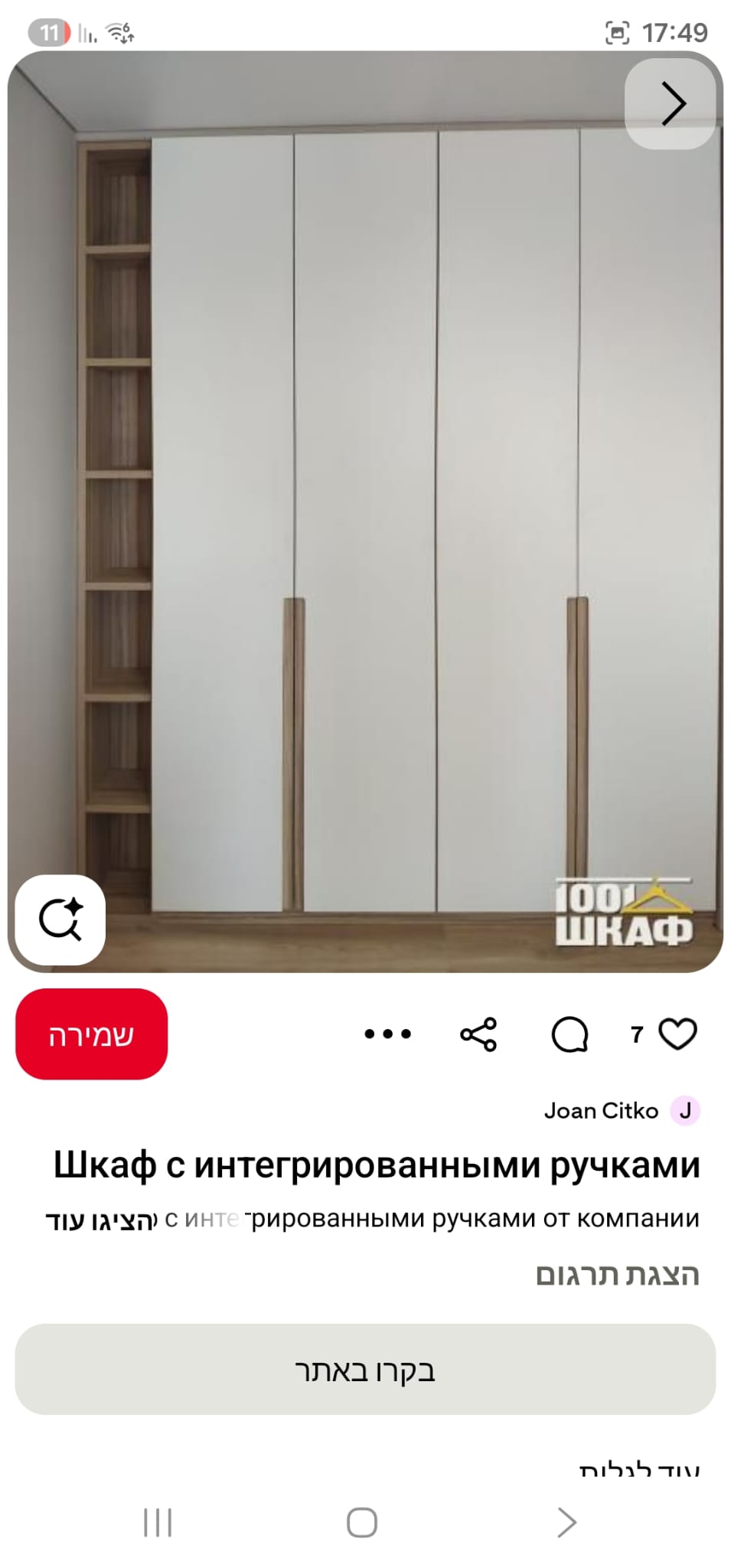Expand description with הציגו עוד
Screen dimensions: 731x1568
(100, 1220)
